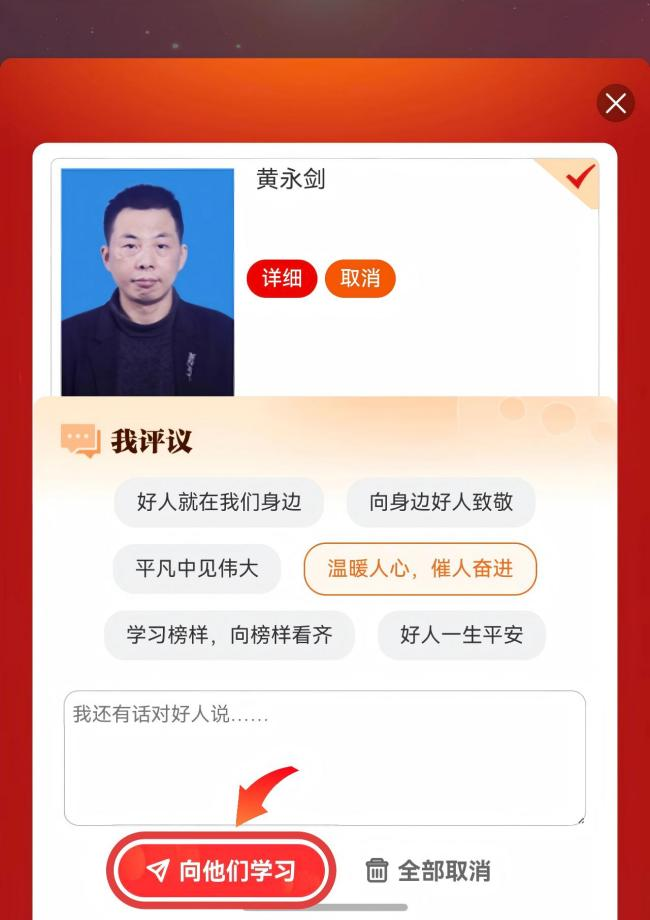
Task: Select 学习榜样，向榜样看齐 chip
Action: pyautogui.click(x=229, y=635)
